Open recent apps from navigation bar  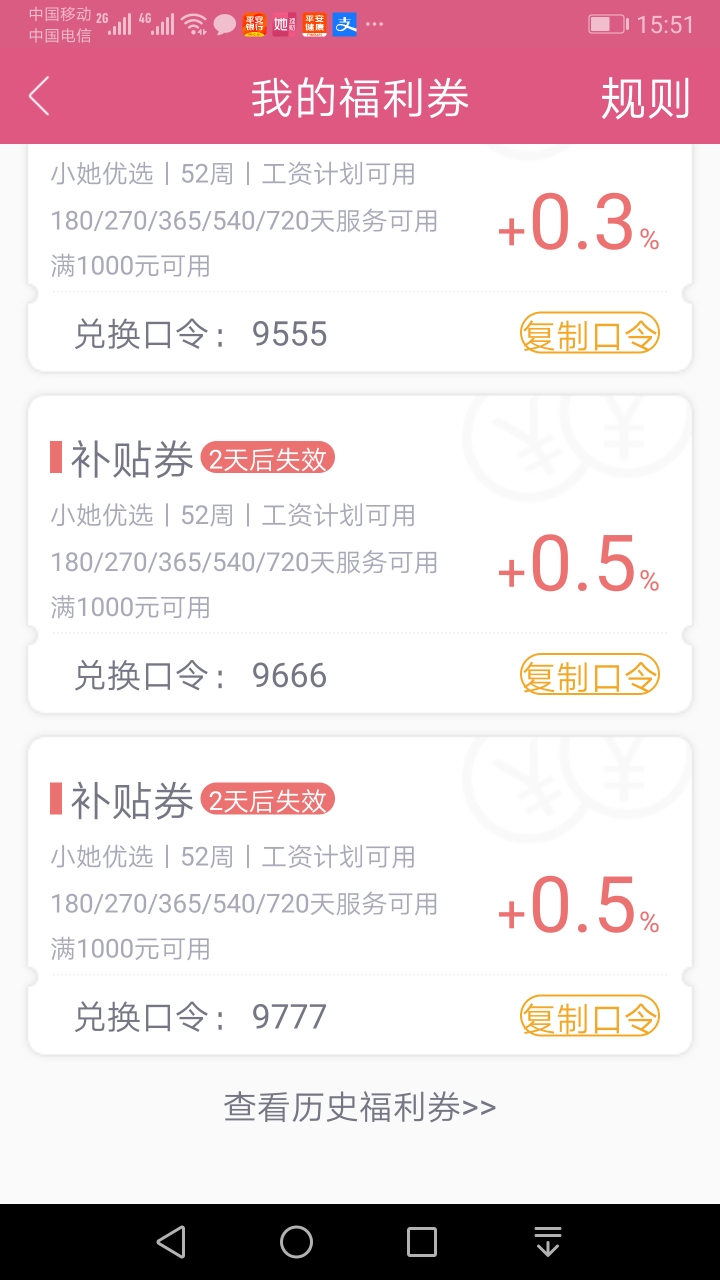click(x=422, y=1242)
